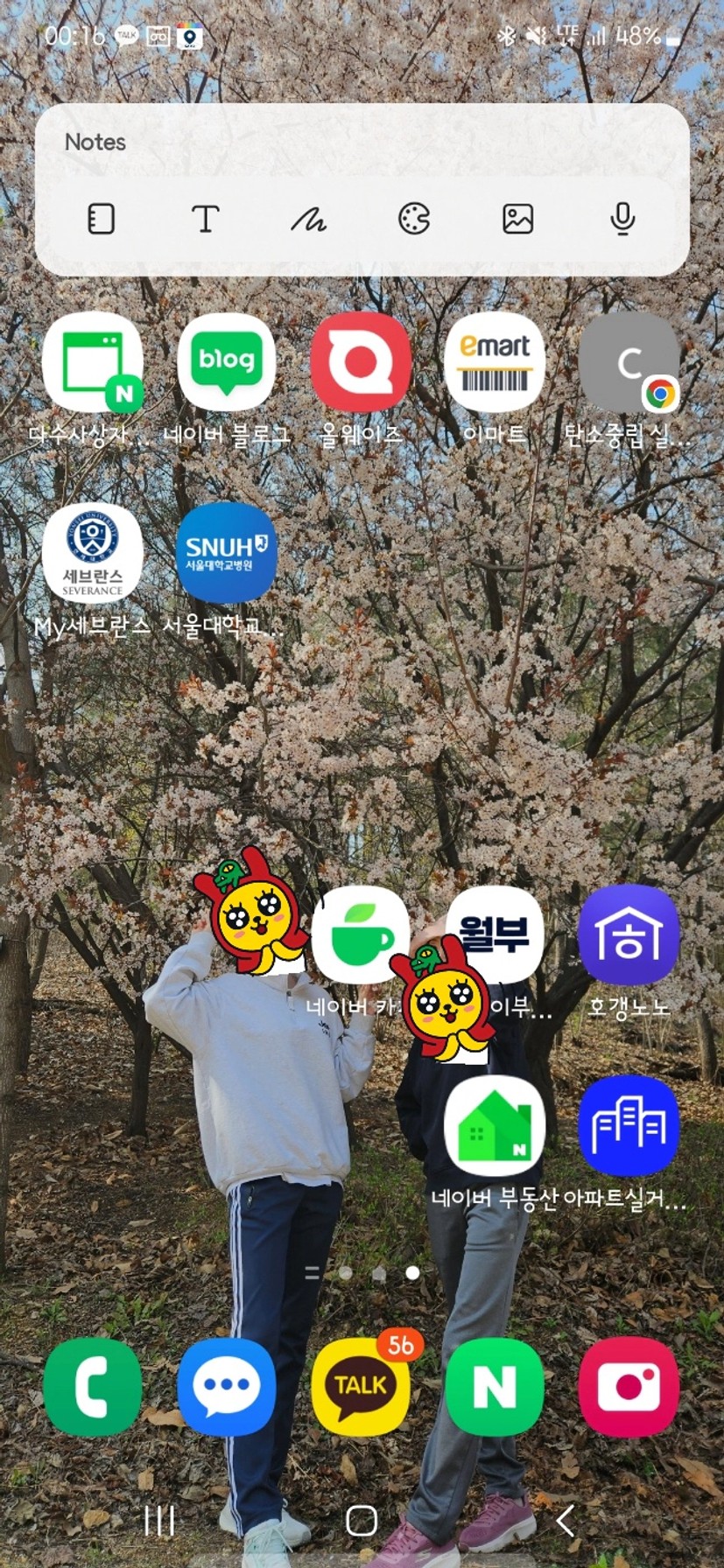This screenshot has height=1568, width=724.
Task: Open the drawing palette in Notes widget
Action: pyautogui.click(x=414, y=219)
